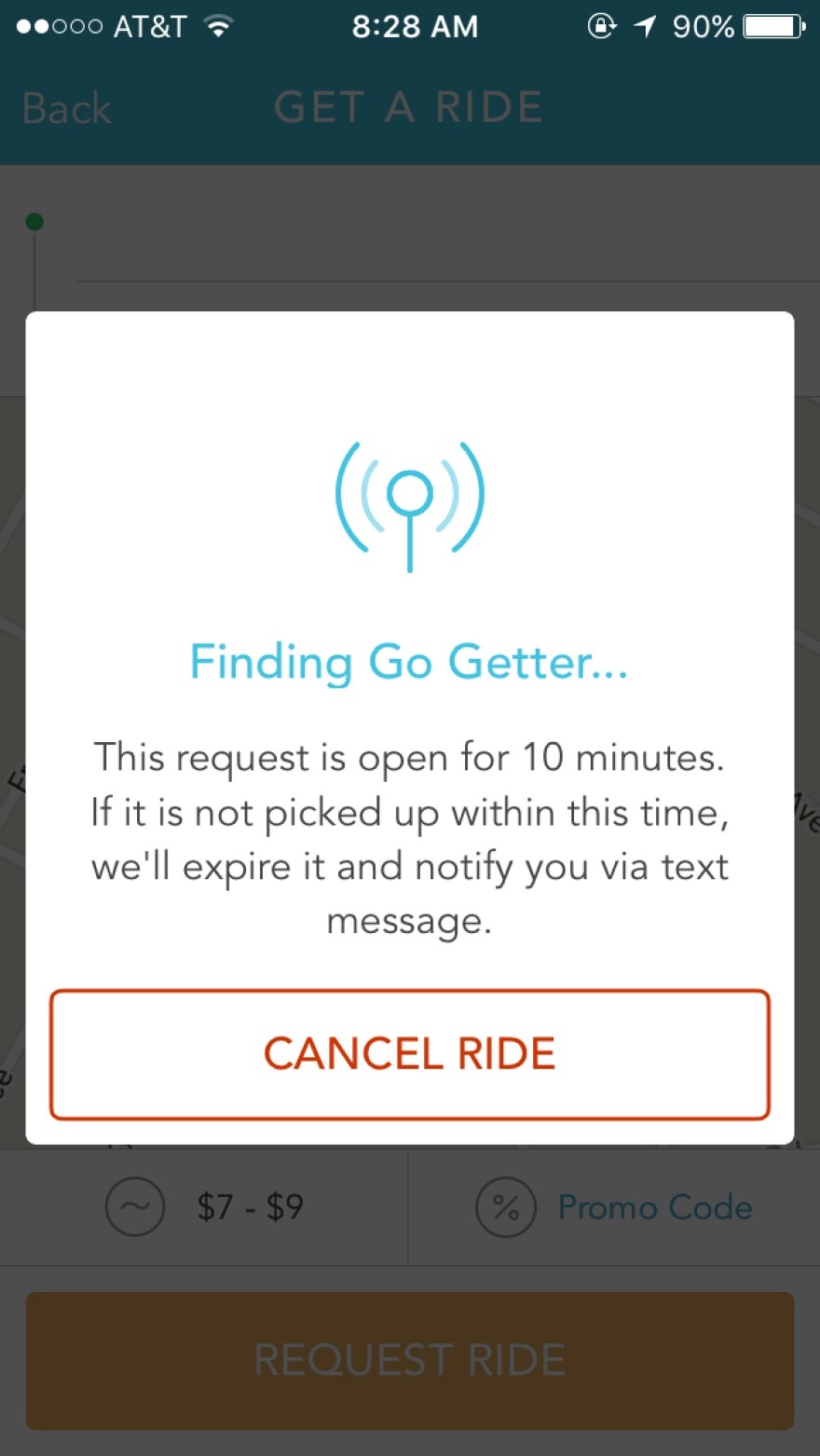Viewport: 820px width, 1456px height.
Task: Tap the Request Ride button
Action: point(410,1360)
